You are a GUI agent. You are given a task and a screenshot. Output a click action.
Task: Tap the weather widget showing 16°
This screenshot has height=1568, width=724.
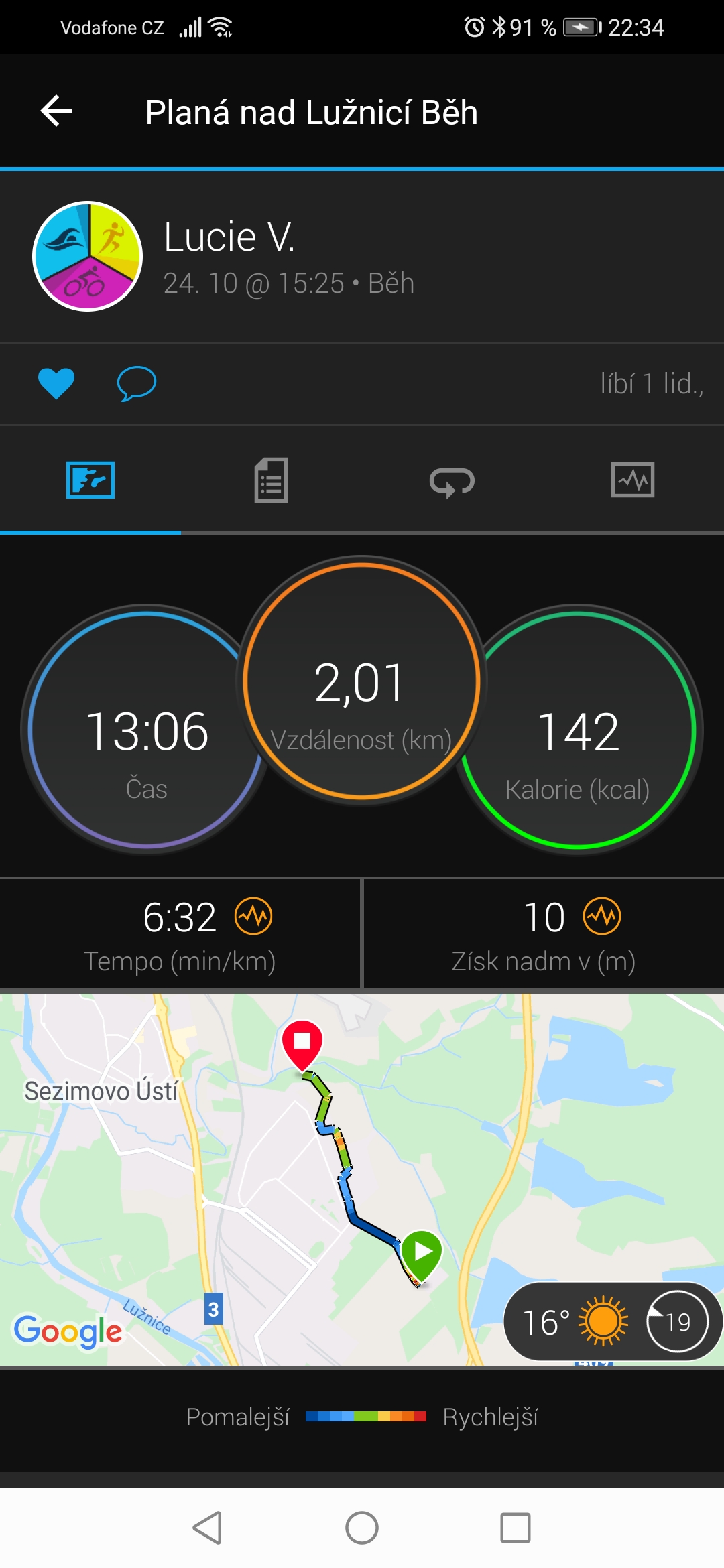[613, 1321]
